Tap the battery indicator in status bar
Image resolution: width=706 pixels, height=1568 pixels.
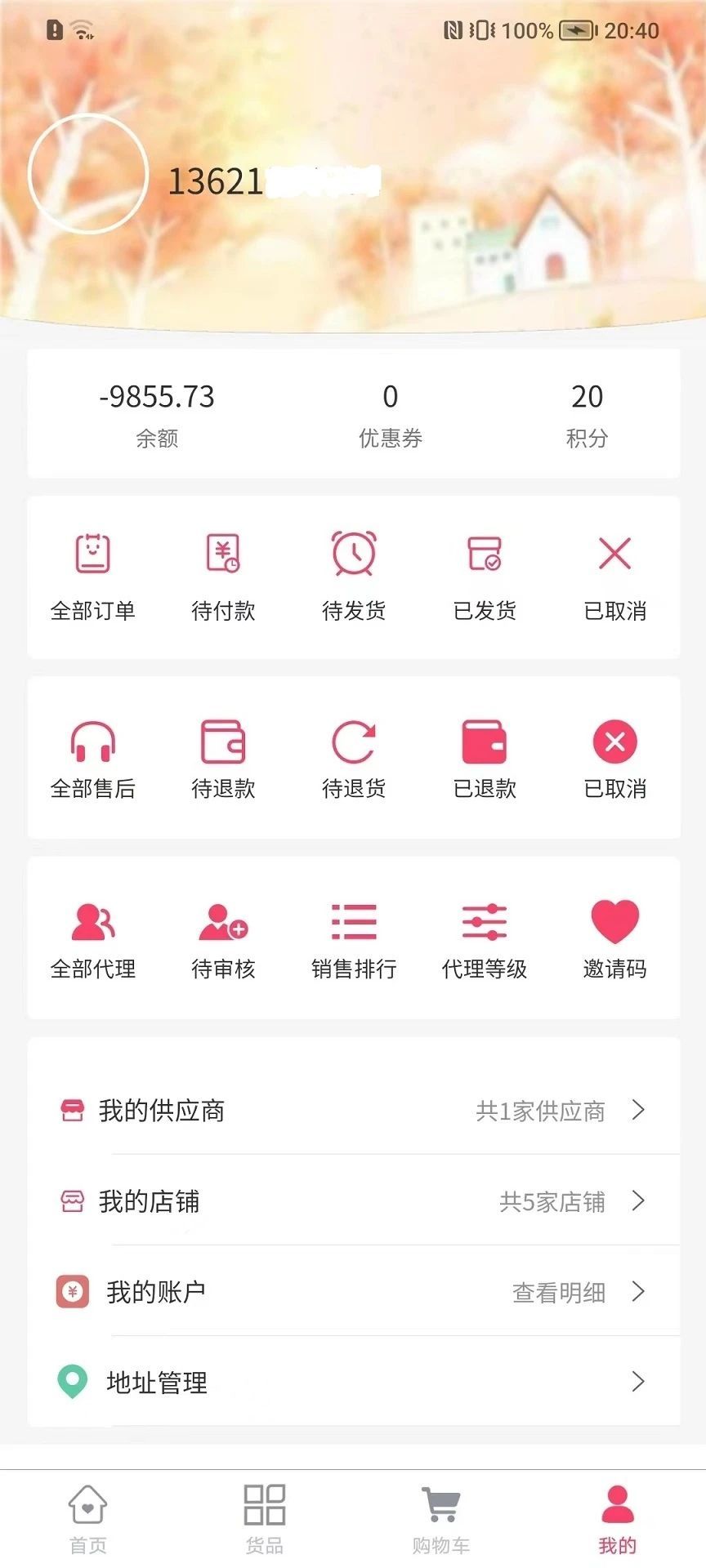point(577,31)
